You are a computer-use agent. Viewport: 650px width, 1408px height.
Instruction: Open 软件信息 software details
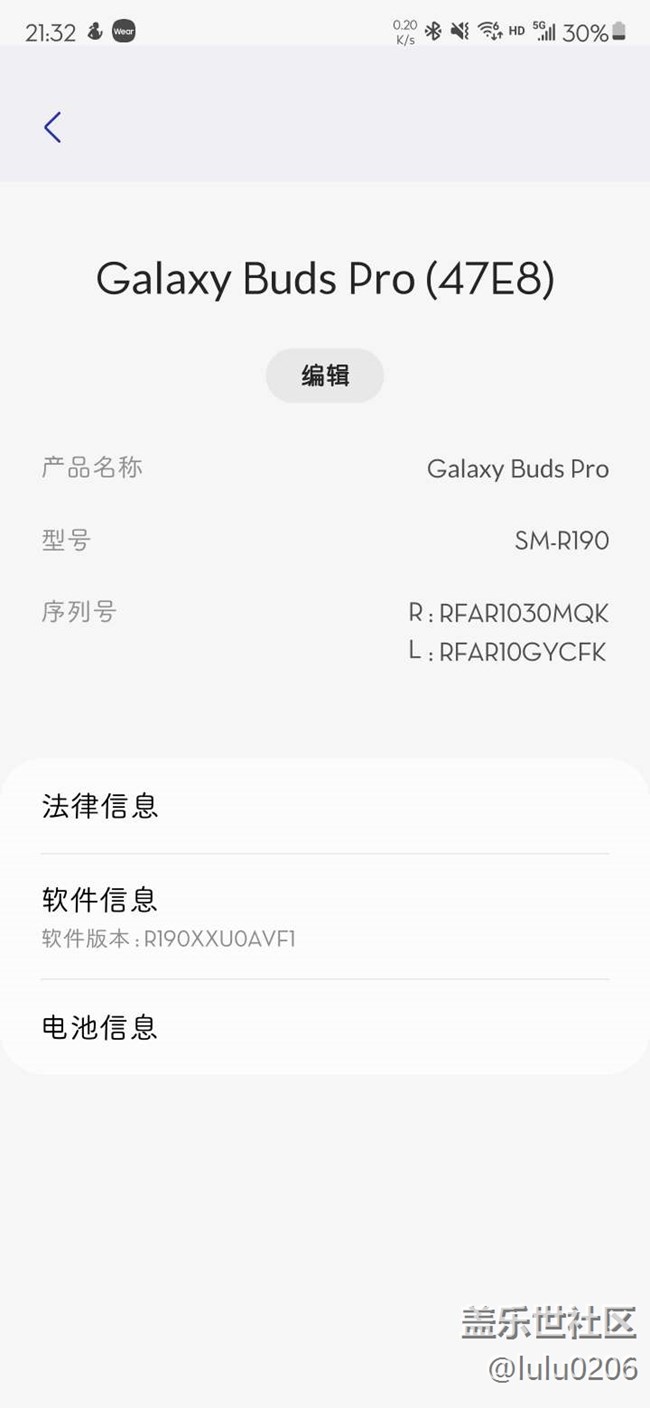[324, 915]
